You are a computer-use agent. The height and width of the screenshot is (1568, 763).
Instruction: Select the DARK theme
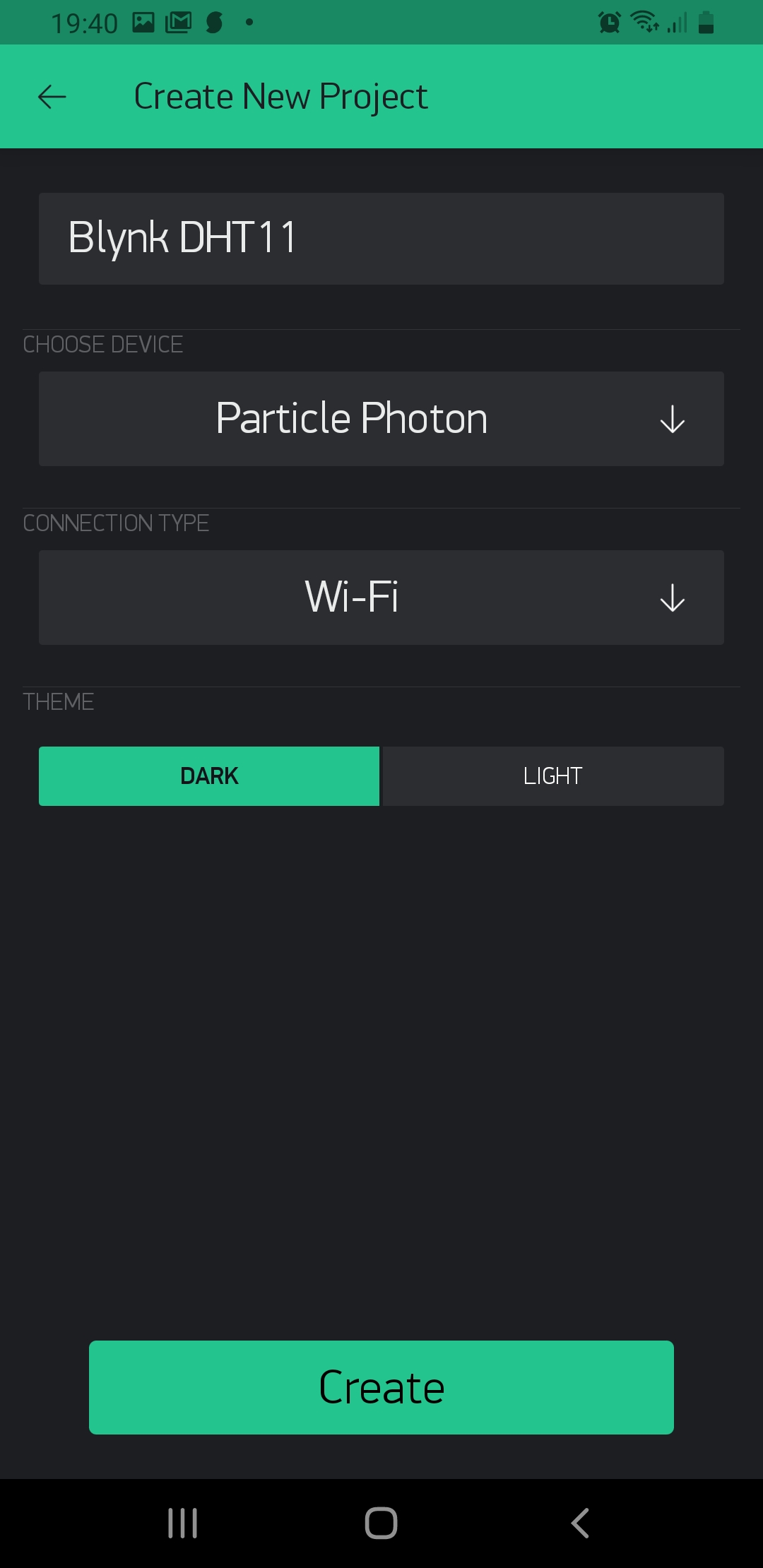coord(209,776)
